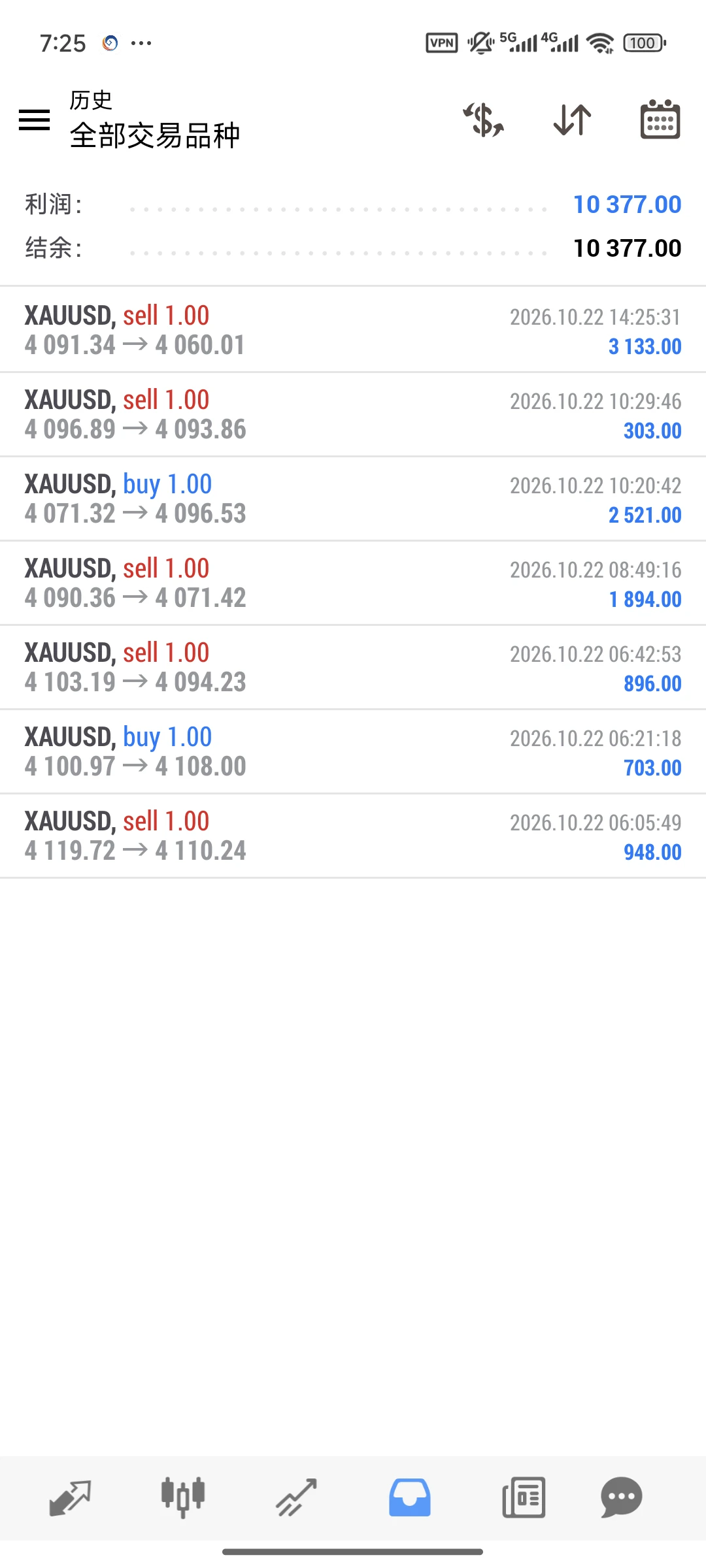706x1568 pixels.
Task: Open the chat messages tab
Action: click(x=621, y=1497)
